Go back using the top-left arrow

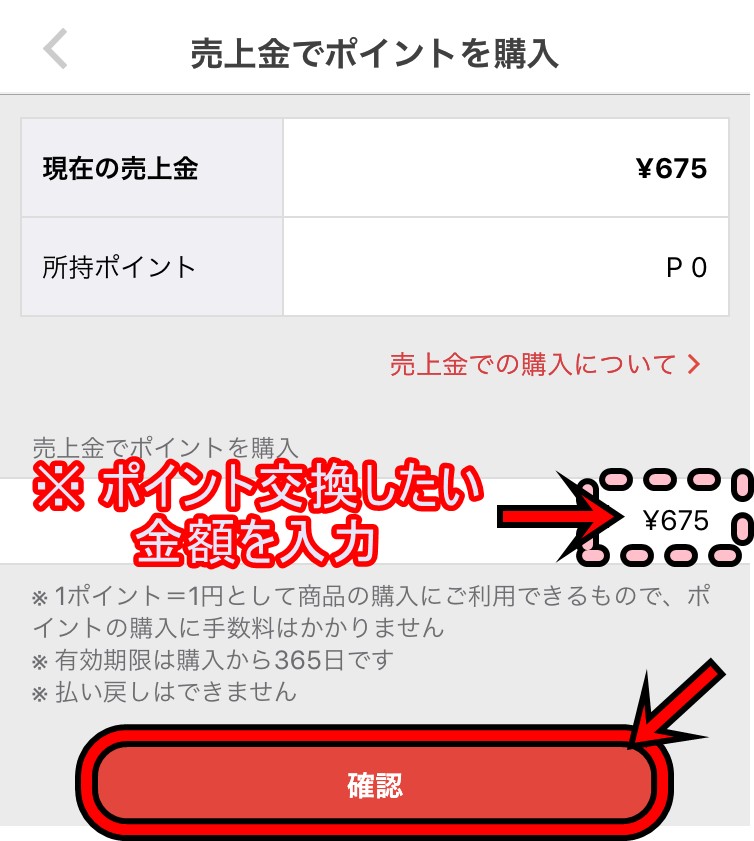click(x=56, y=50)
